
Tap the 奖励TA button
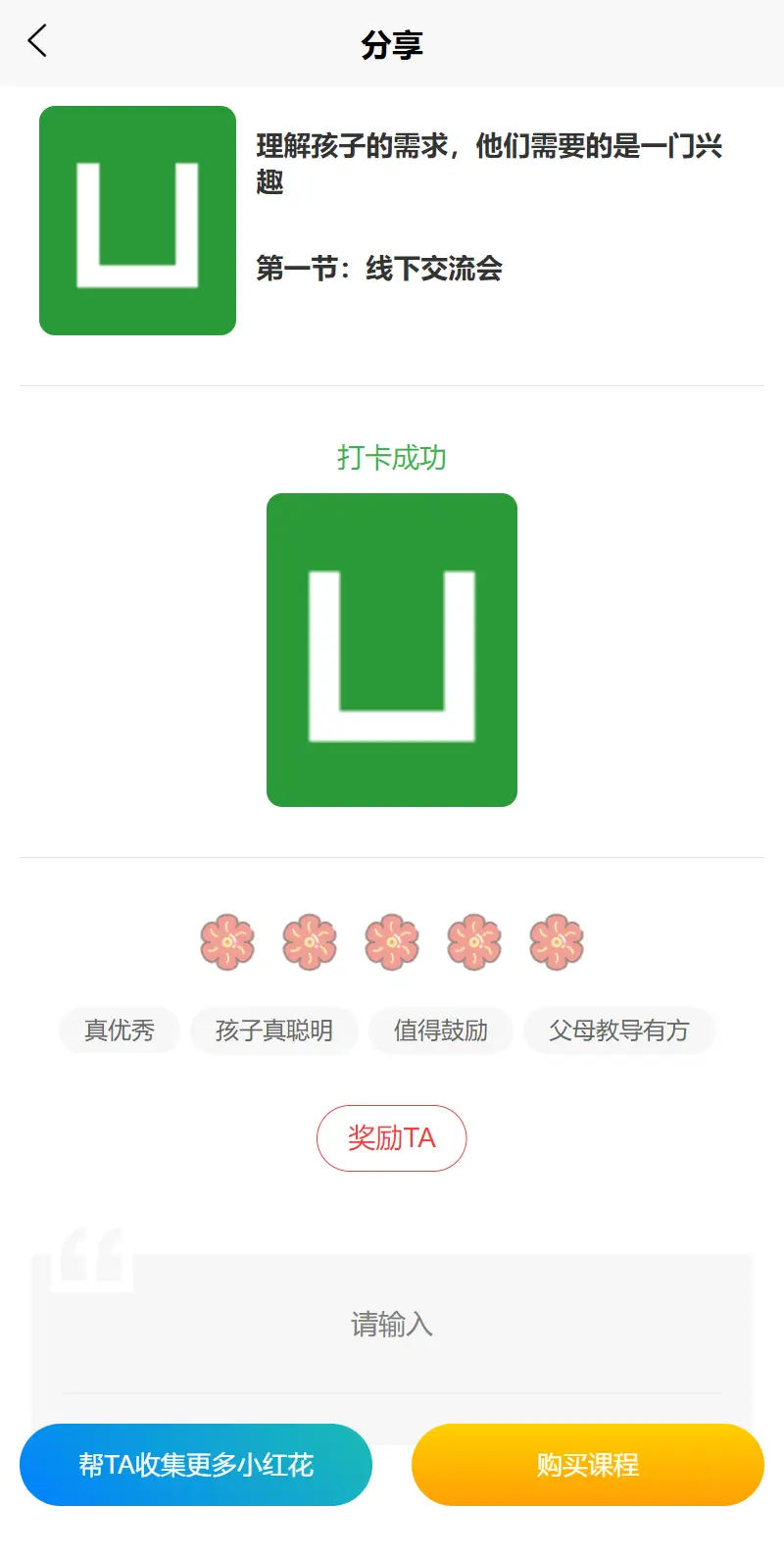391,1138
